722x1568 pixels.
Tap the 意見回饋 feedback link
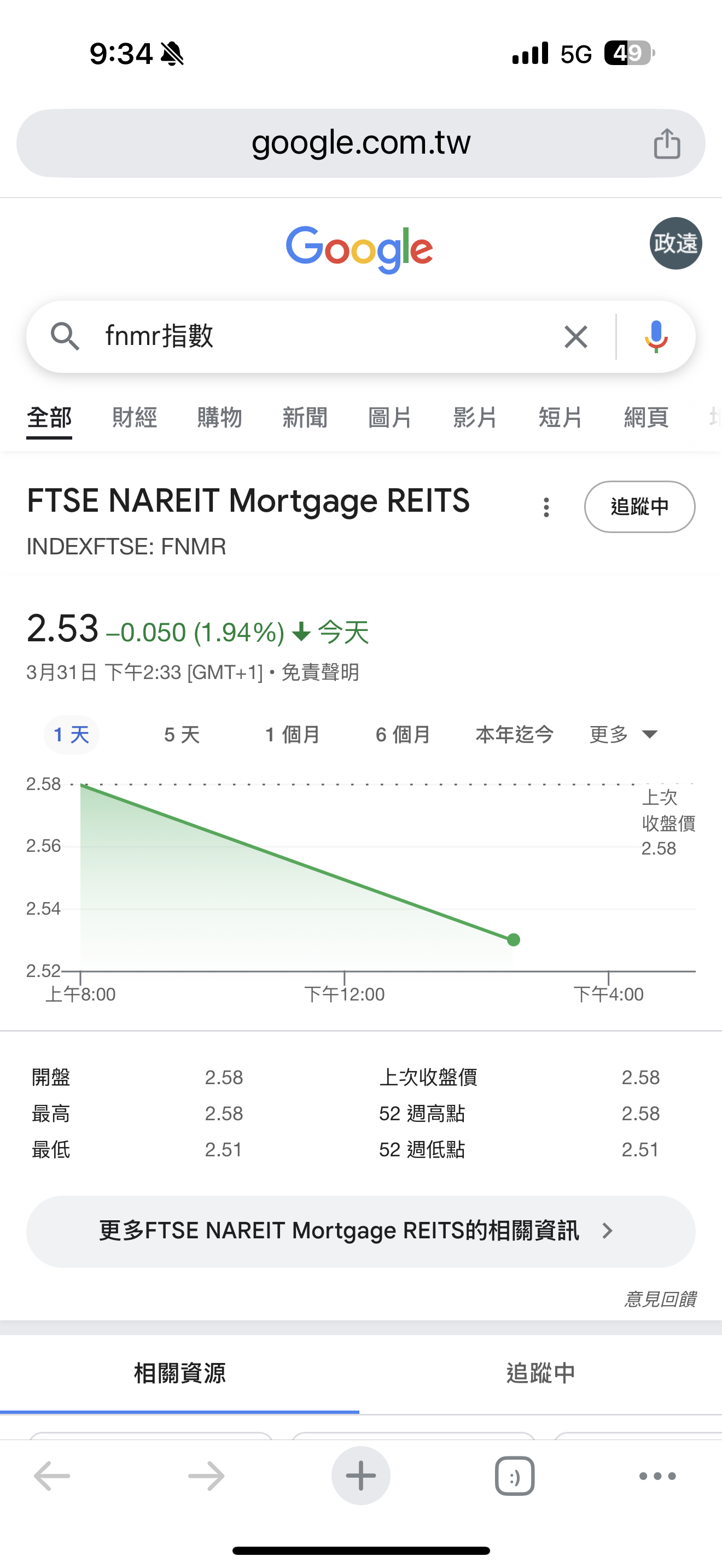660,1299
